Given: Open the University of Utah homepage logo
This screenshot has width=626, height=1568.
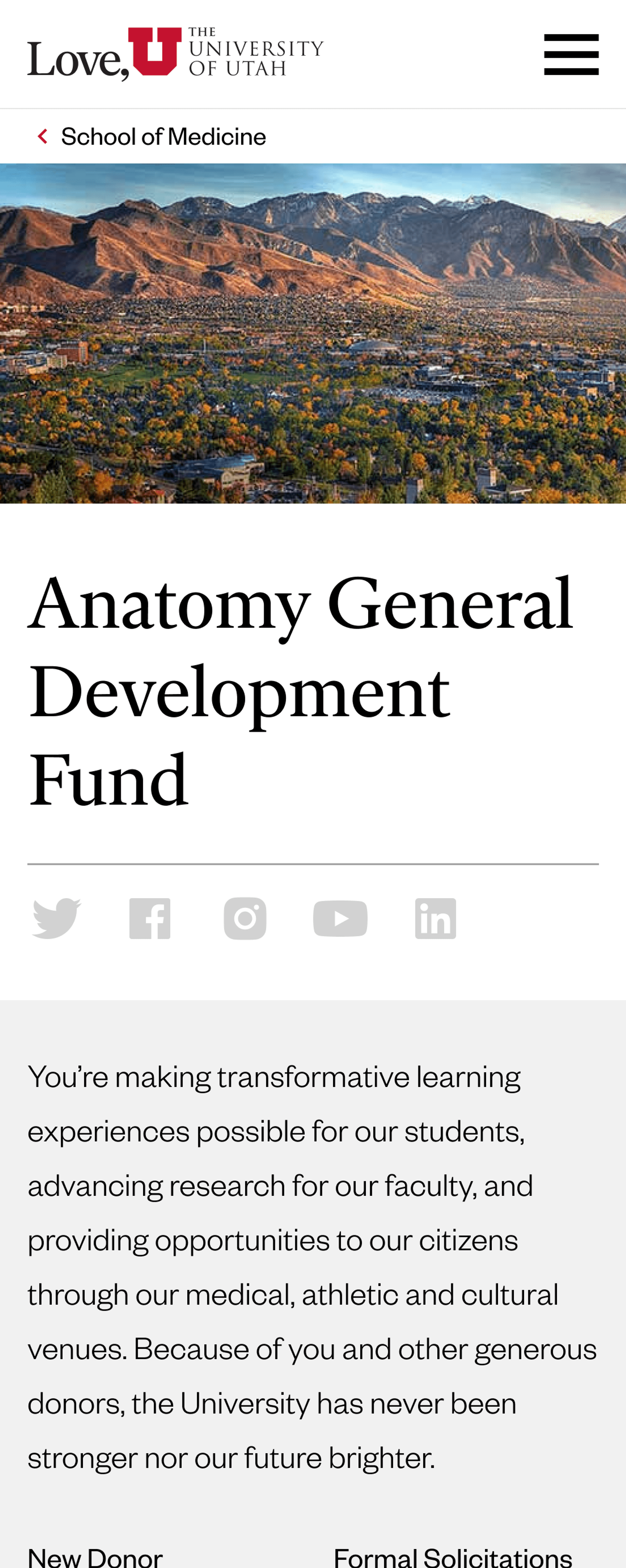Looking at the screenshot, I should point(175,53).
